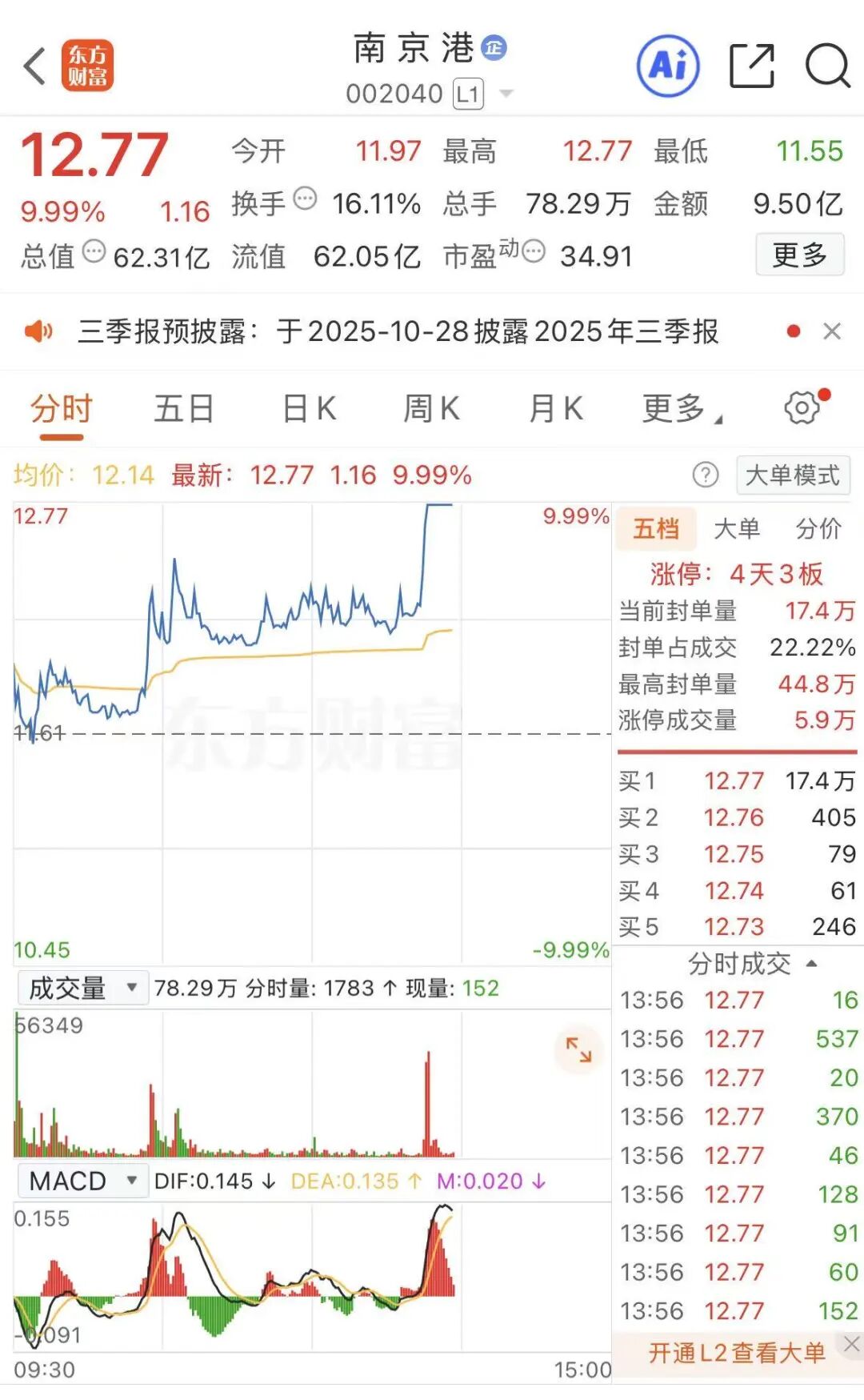Dismiss the 三季报预披露 notice
The image size is (864, 1400).
pos(832,331)
